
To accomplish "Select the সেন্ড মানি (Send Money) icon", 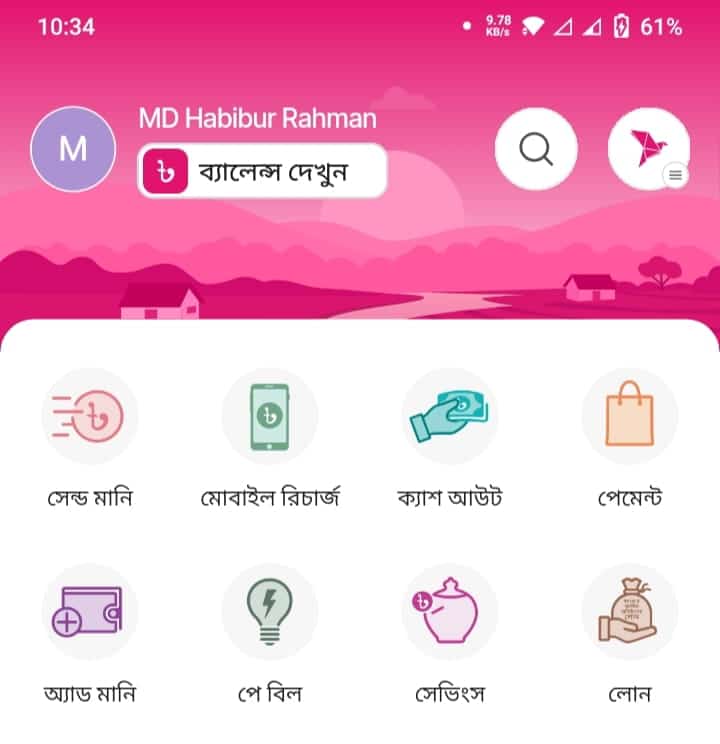I will pos(90,416).
